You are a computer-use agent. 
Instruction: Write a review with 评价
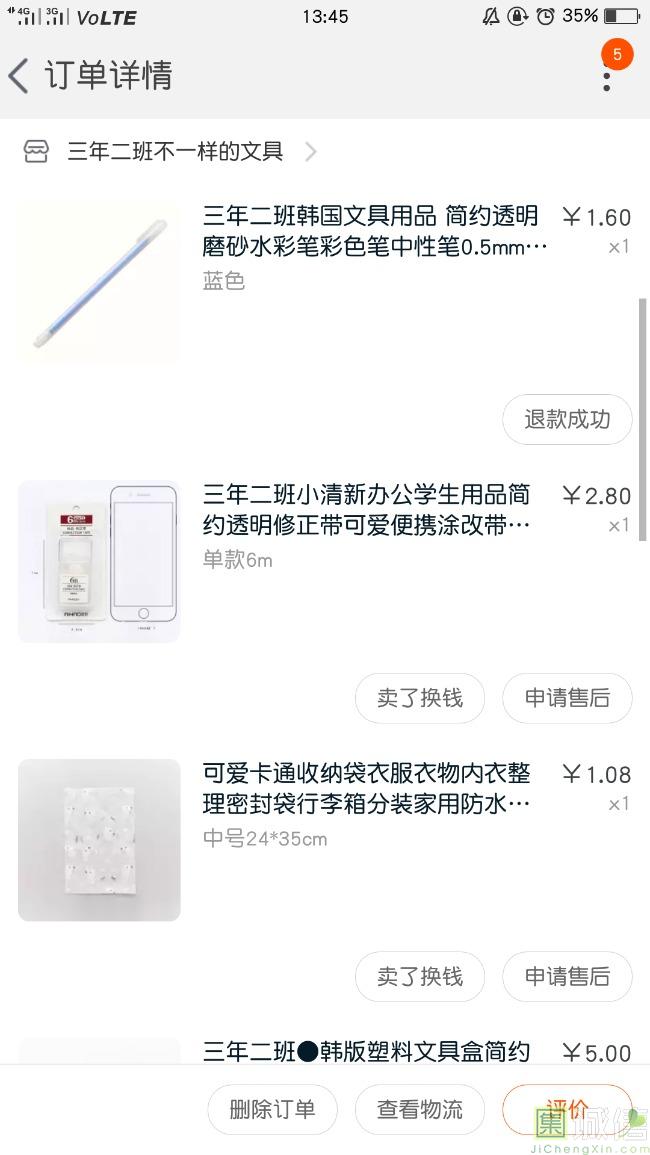coord(567,1109)
